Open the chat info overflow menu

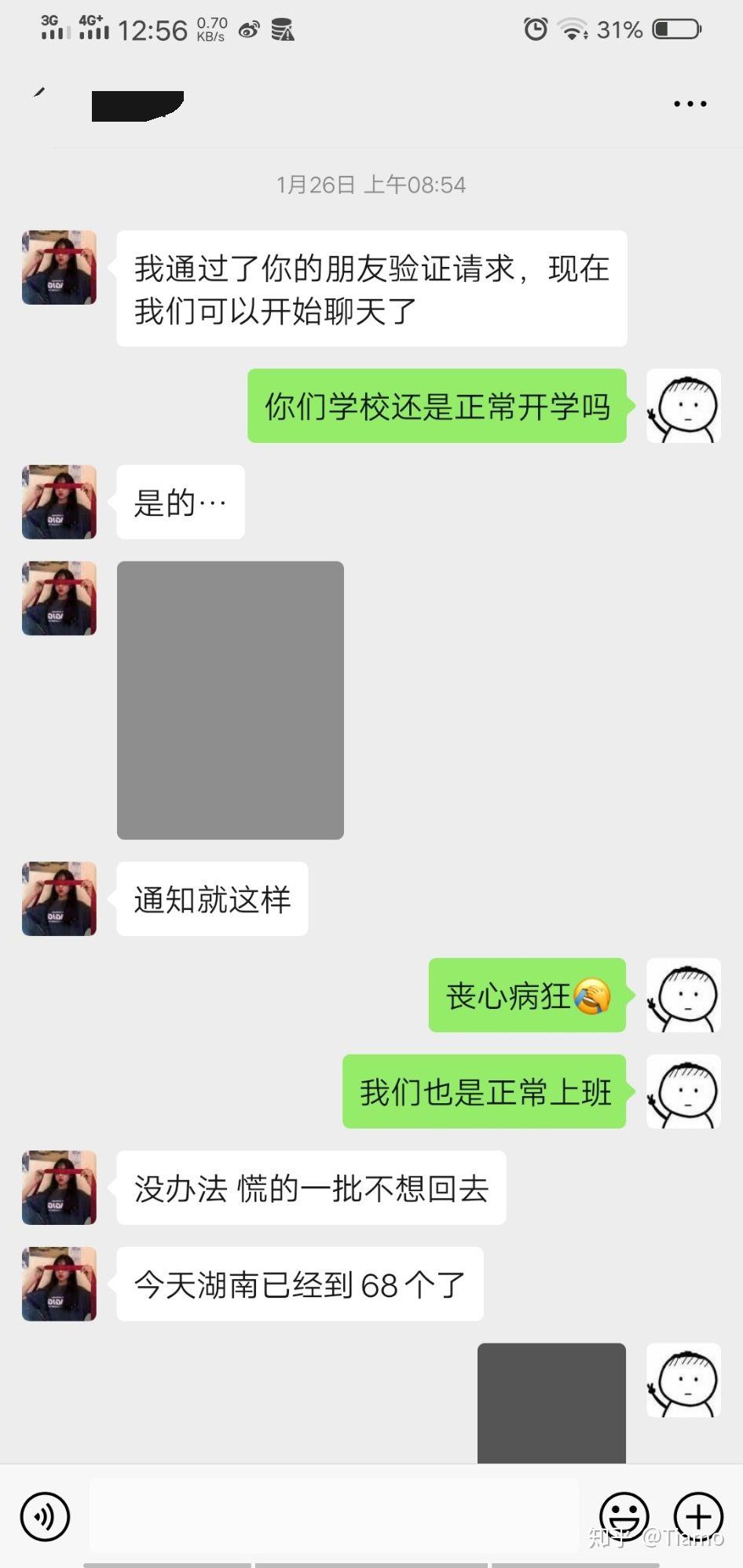tap(690, 104)
